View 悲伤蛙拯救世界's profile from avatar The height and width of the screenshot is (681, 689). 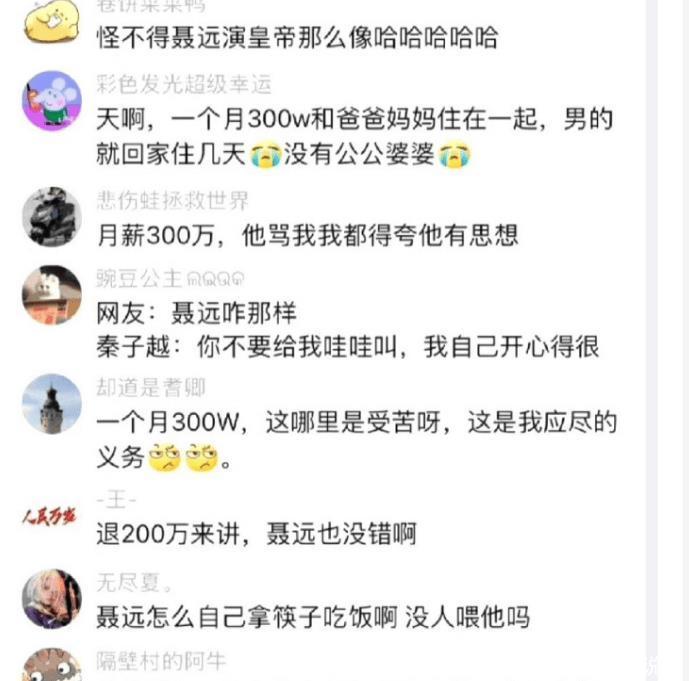click(x=51, y=215)
